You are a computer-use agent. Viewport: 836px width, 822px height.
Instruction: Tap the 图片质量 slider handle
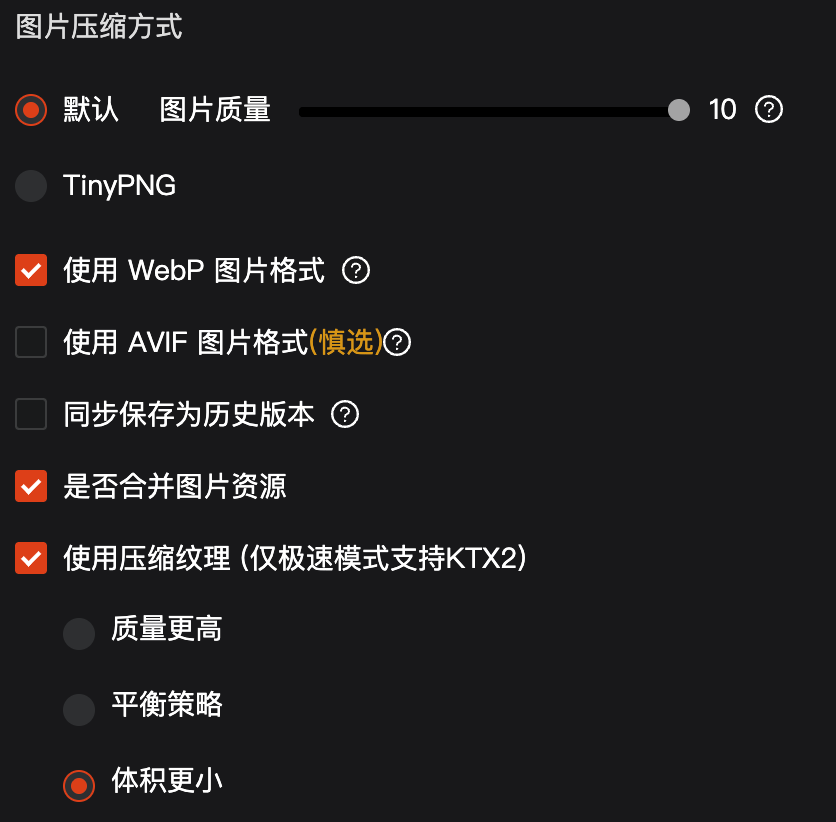pos(679,110)
